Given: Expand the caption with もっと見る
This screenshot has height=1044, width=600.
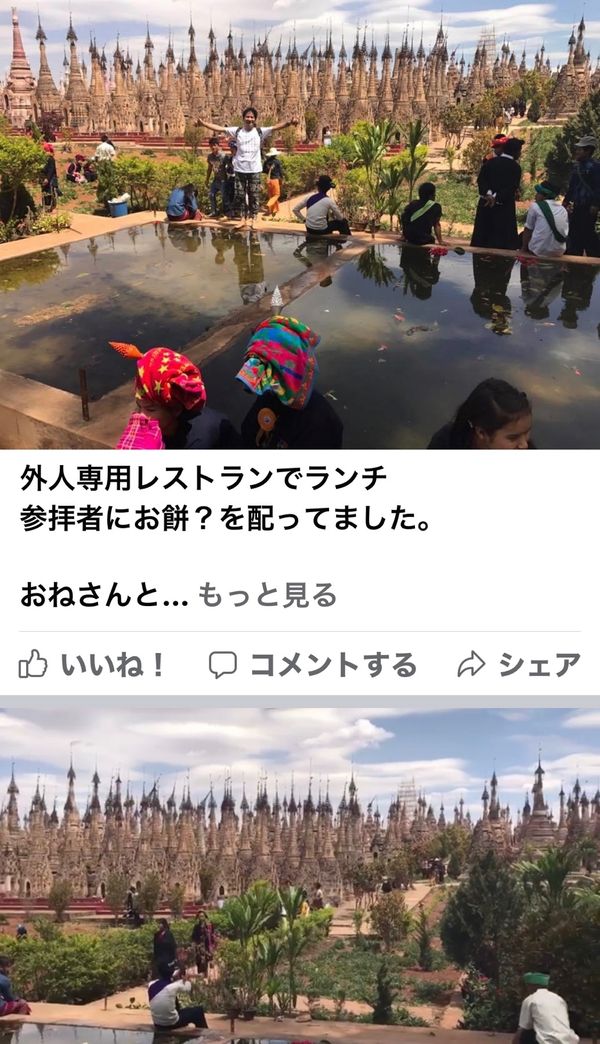Looking at the screenshot, I should [267, 595].
